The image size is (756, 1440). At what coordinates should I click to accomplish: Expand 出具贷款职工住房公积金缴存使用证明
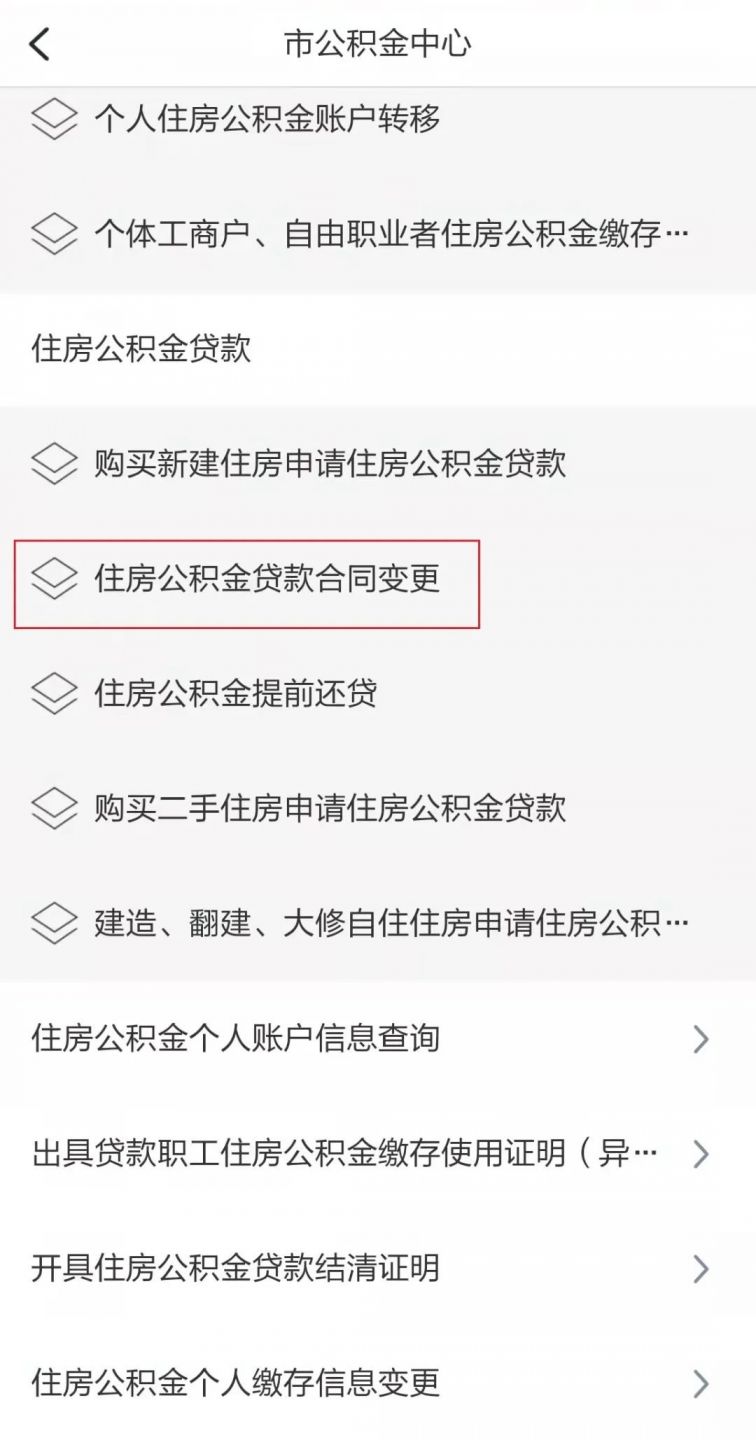[378, 1154]
